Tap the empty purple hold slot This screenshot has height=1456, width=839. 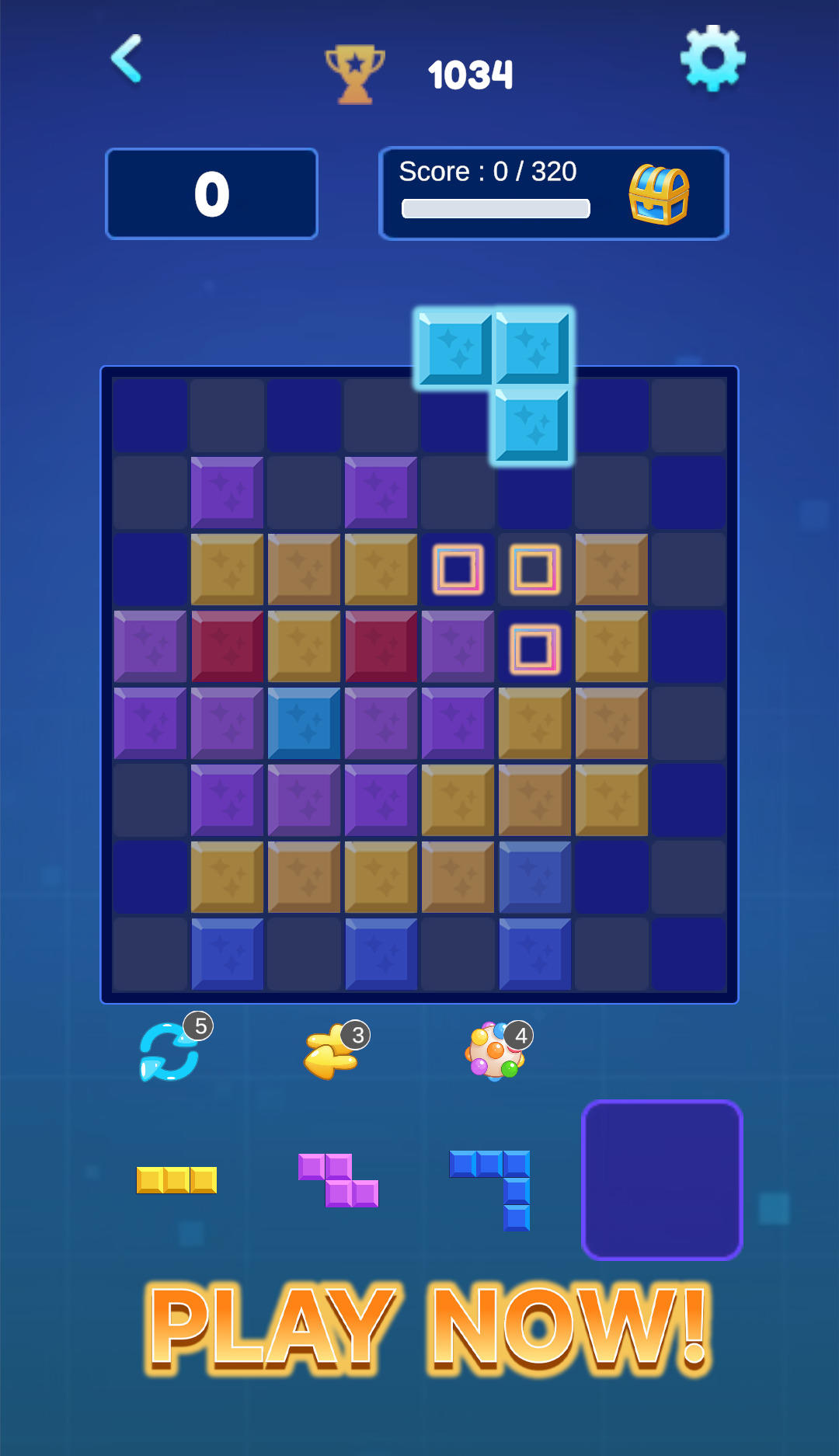coord(662,1179)
